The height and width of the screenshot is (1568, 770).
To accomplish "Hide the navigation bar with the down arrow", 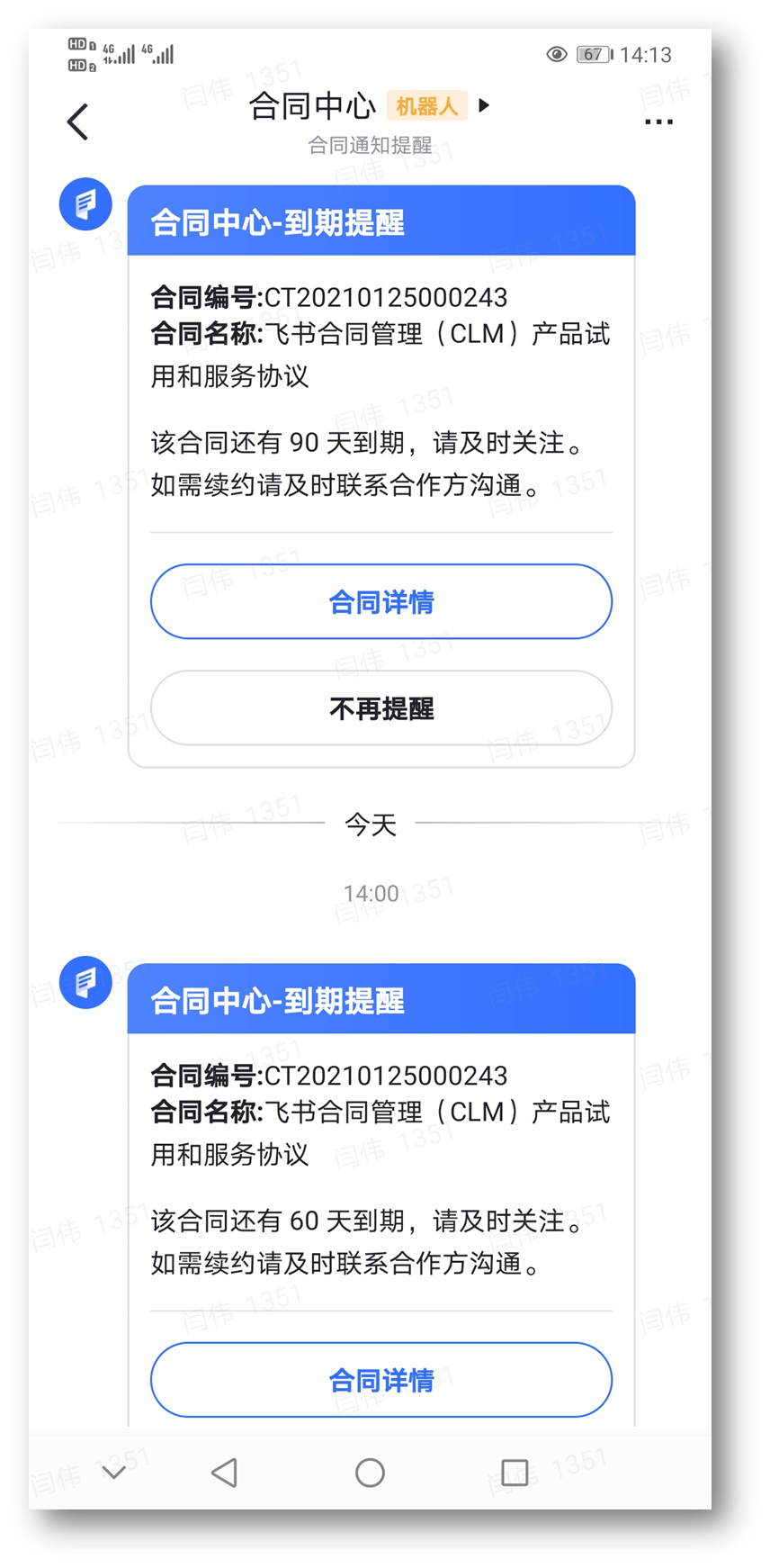I will point(114,1473).
